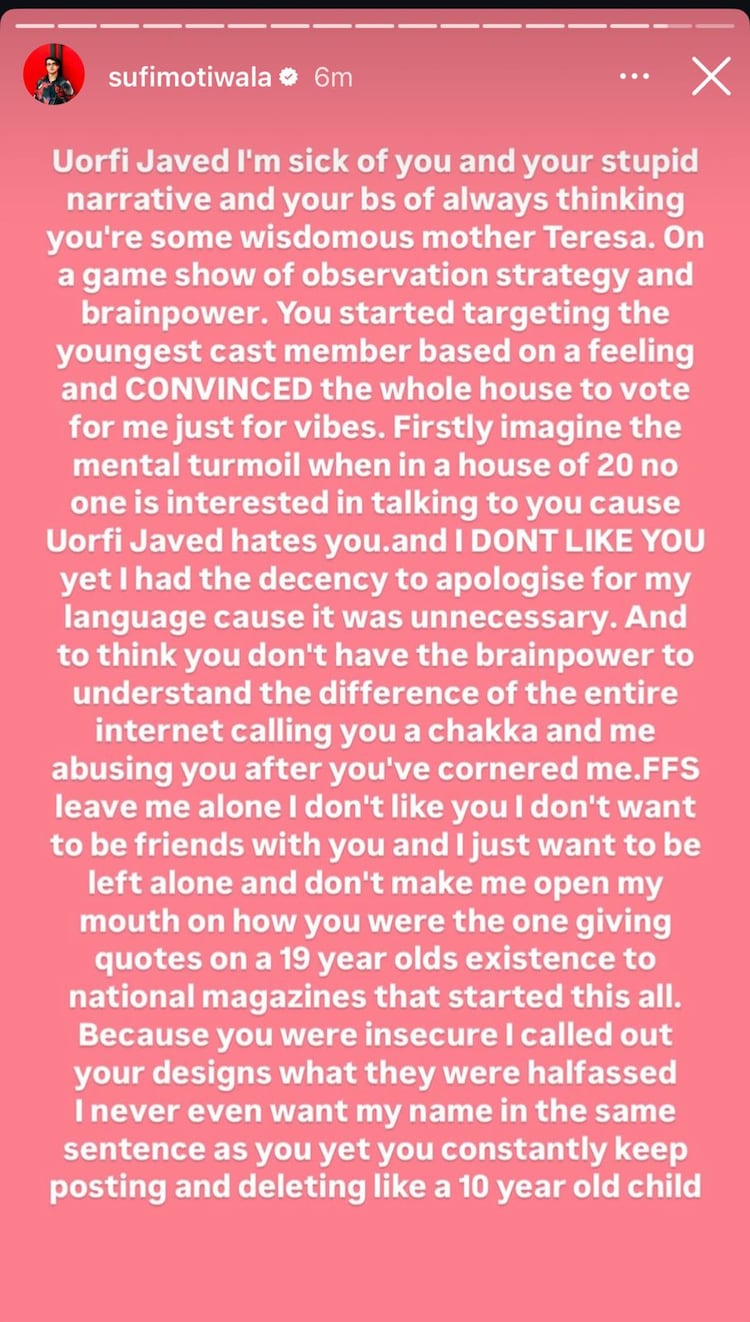
Task: Open the sufimotiwala username link
Action: pyautogui.click(x=190, y=76)
